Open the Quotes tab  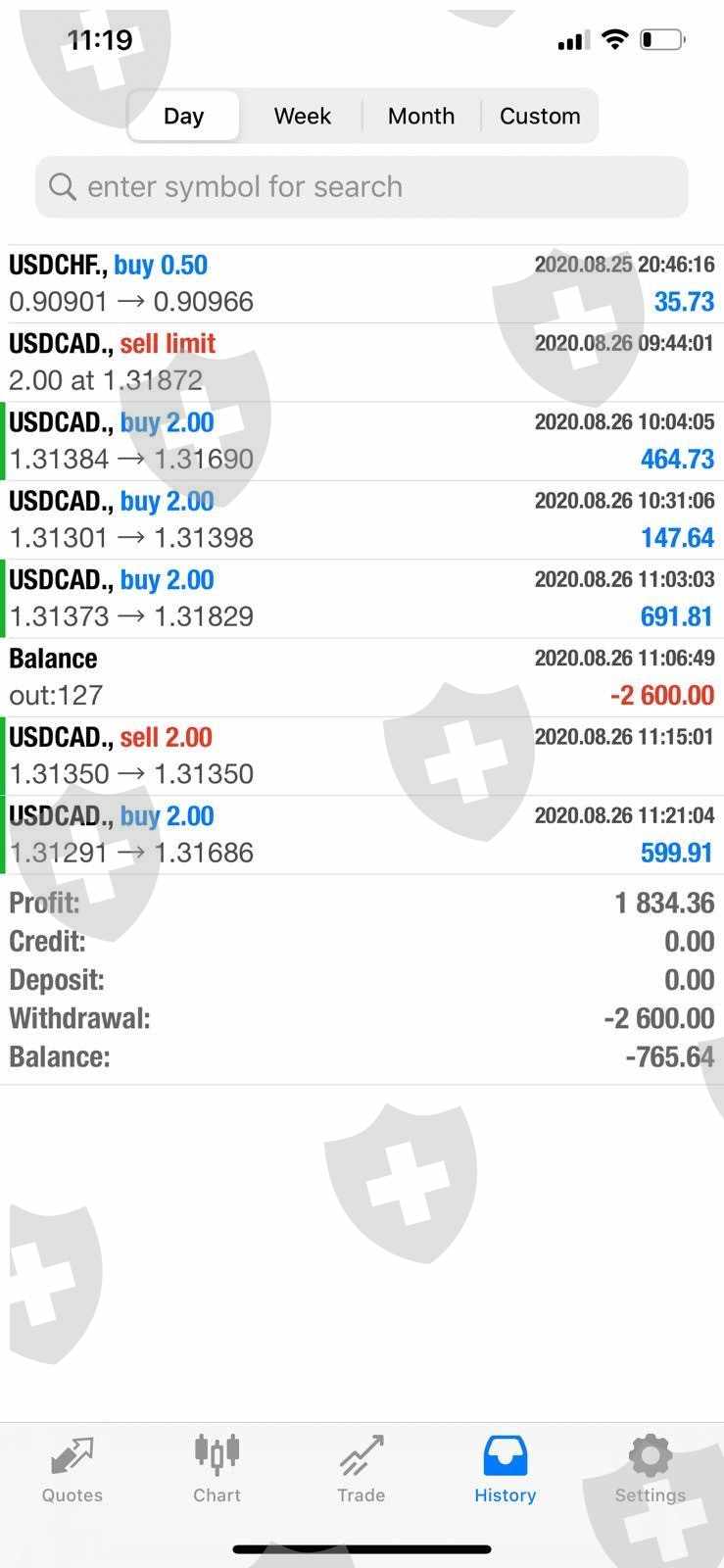click(72, 1469)
